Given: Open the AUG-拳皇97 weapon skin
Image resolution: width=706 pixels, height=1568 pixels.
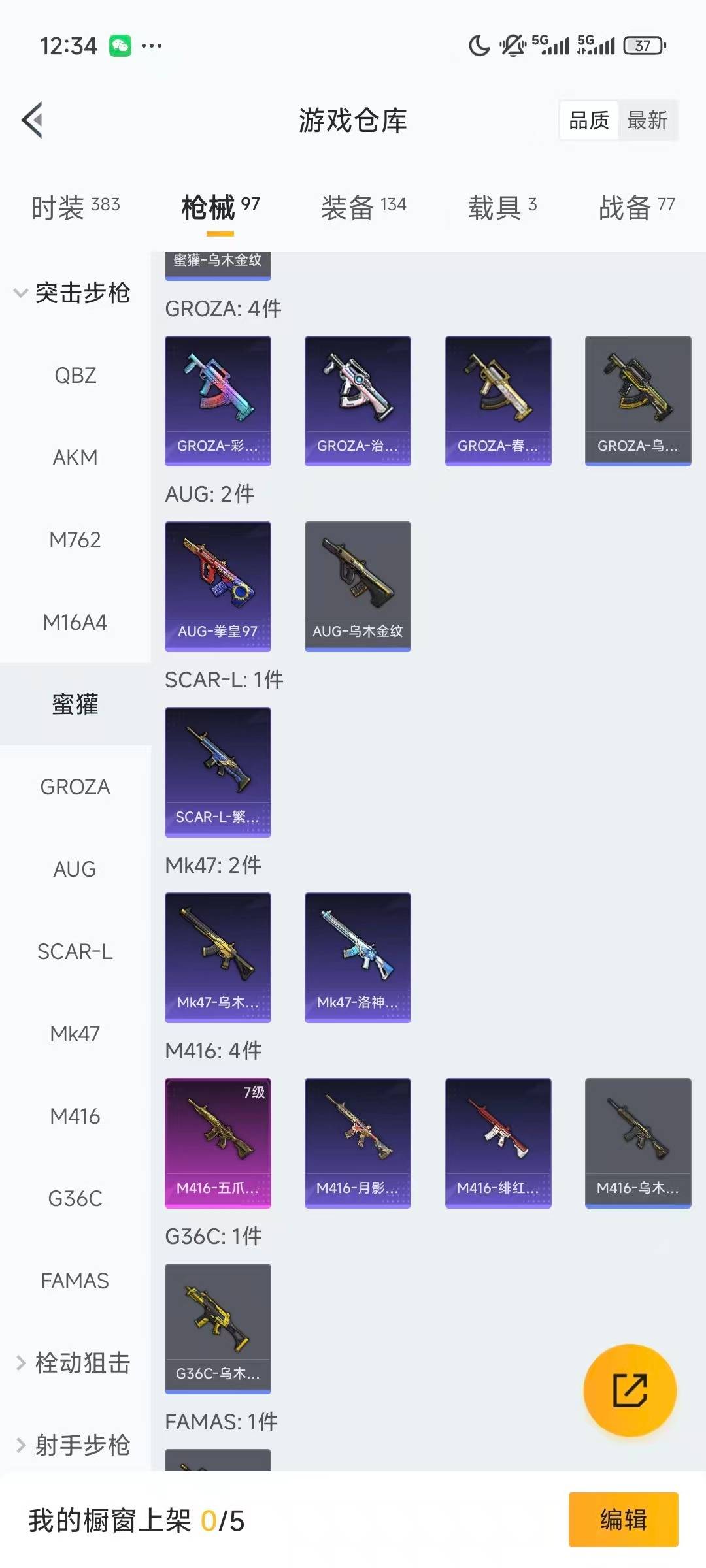Looking at the screenshot, I should coord(218,586).
